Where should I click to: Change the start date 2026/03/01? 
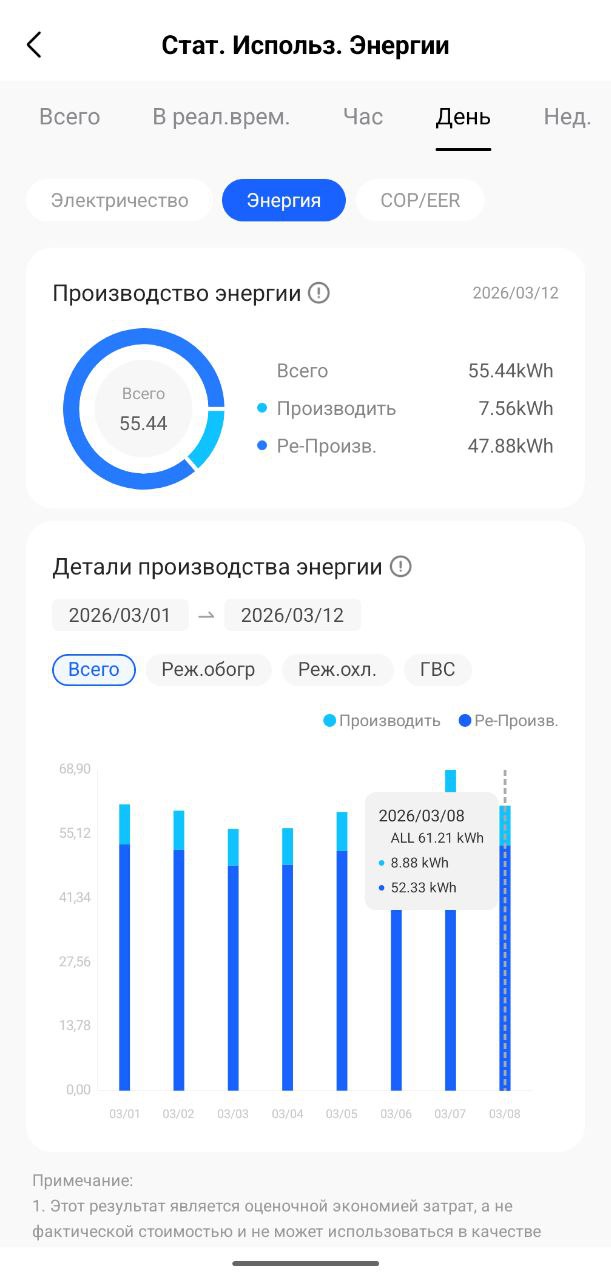pos(120,615)
